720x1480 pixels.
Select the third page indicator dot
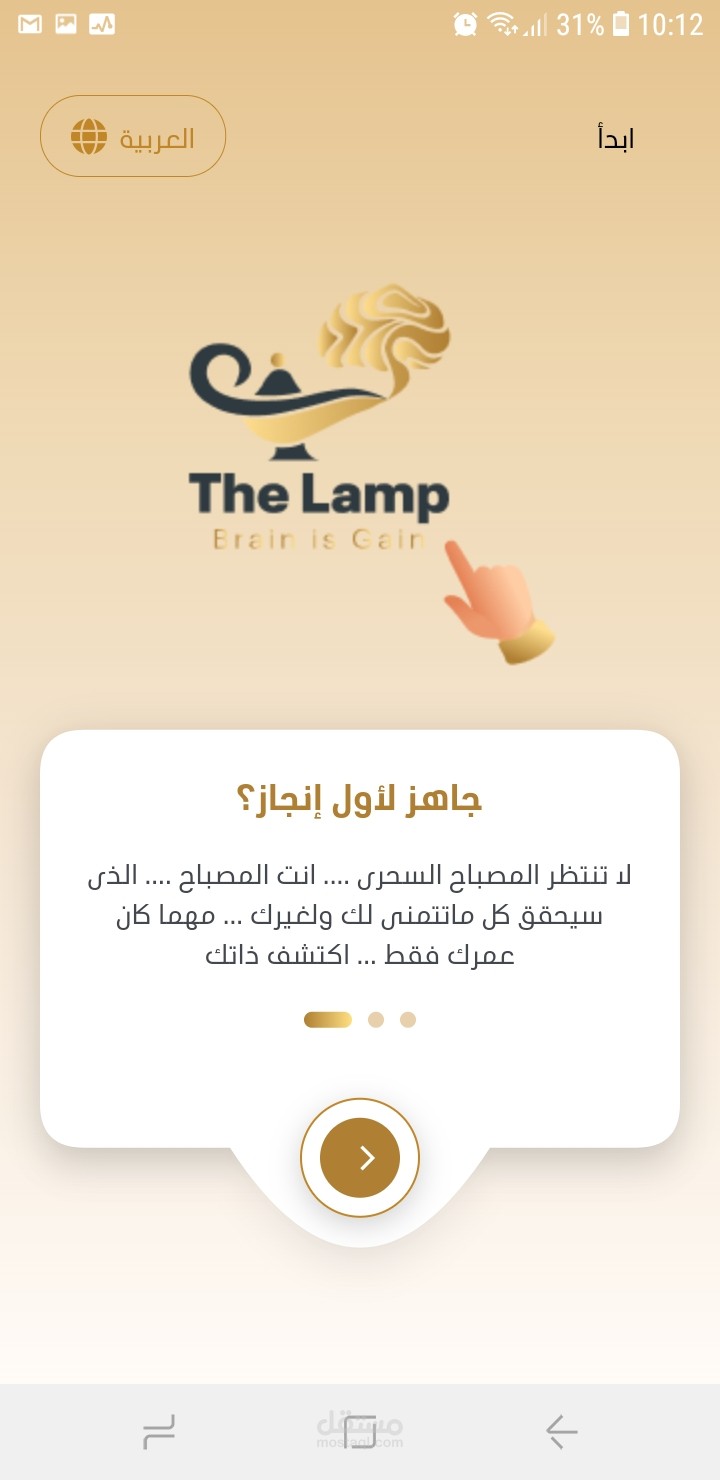coord(408,1019)
